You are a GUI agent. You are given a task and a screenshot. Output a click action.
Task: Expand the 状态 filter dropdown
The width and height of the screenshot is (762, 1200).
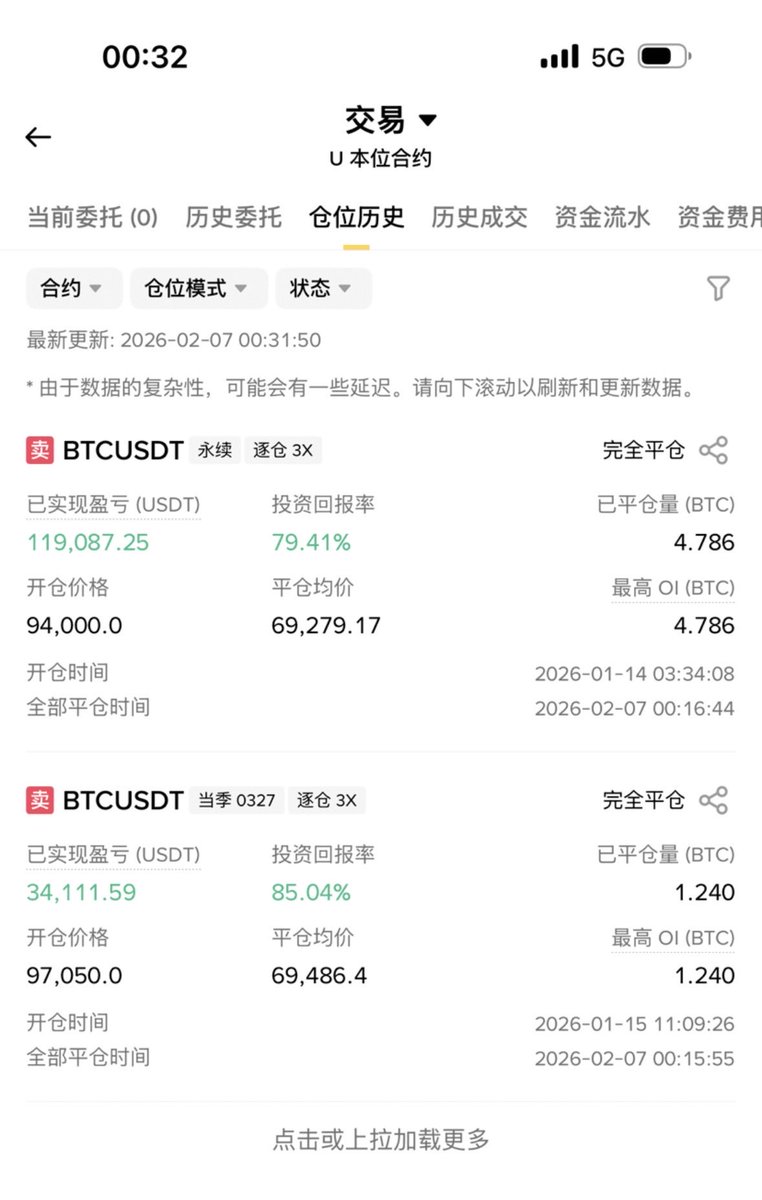point(322,288)
